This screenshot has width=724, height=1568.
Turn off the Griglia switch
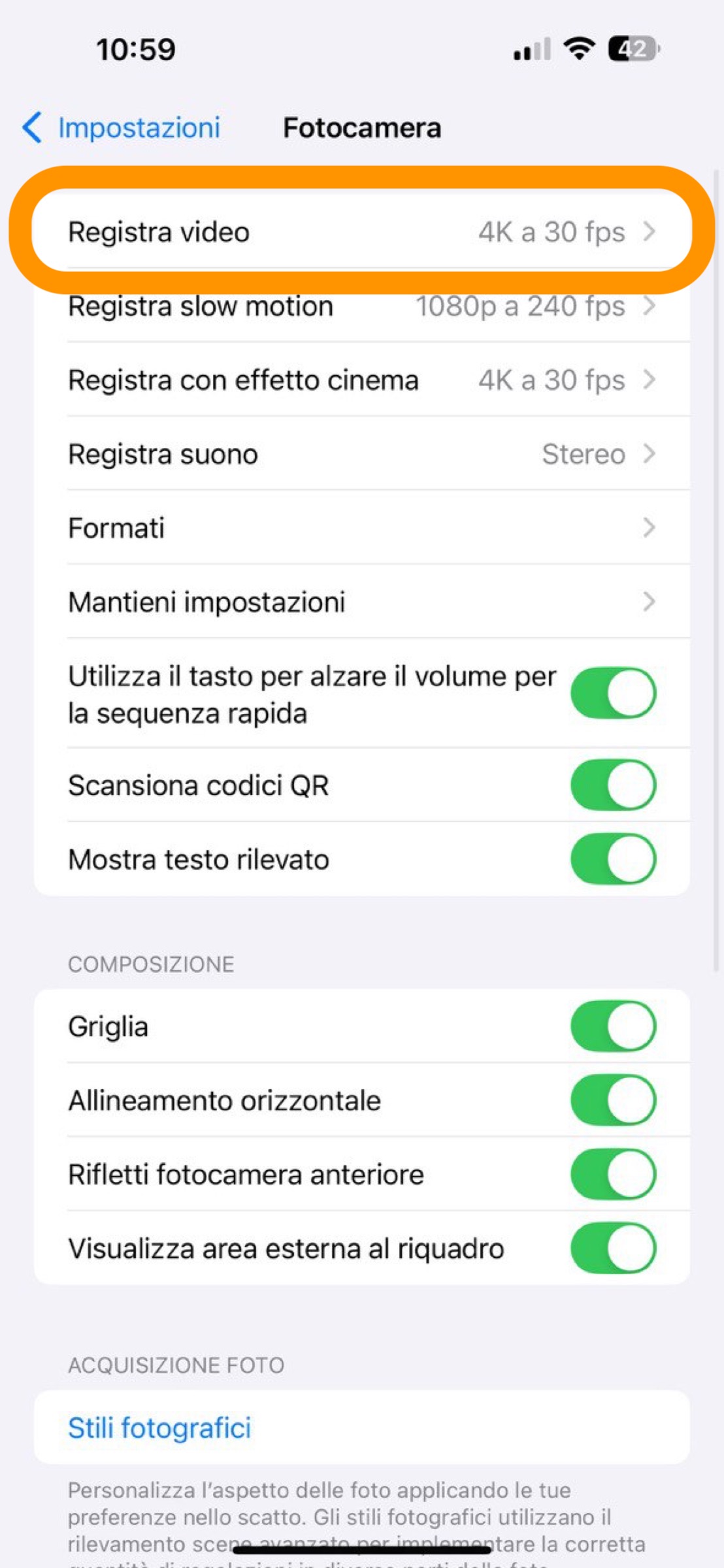(612, 1026)
